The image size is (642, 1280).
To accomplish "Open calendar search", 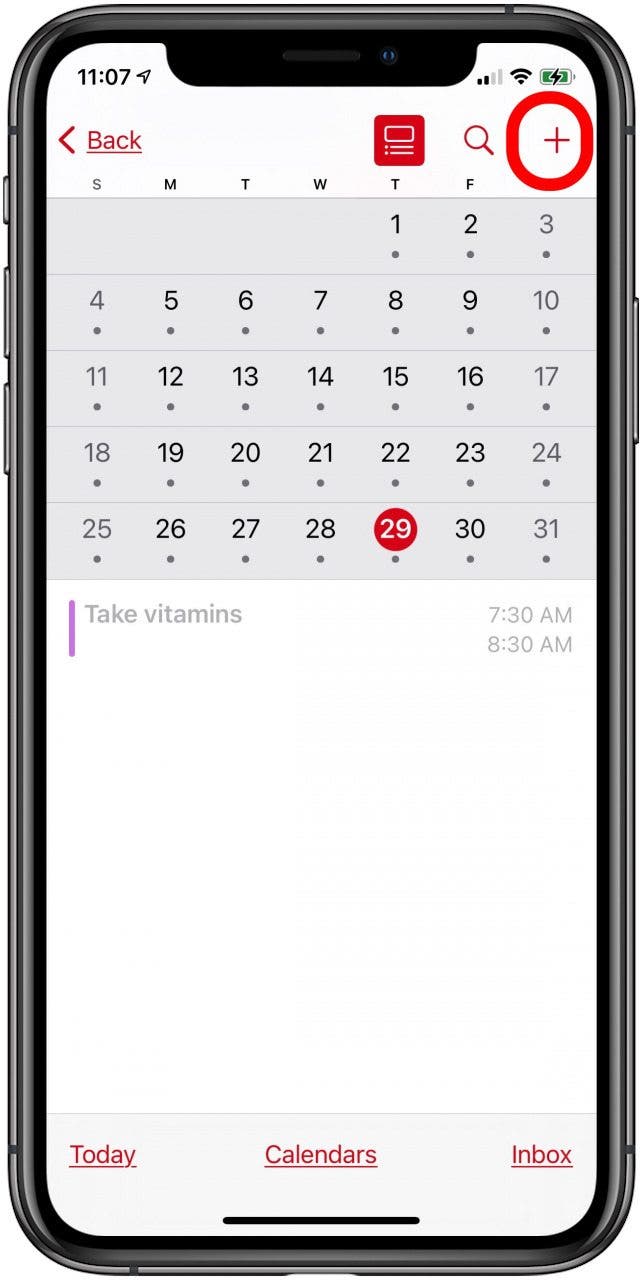I will coord(478,141).
